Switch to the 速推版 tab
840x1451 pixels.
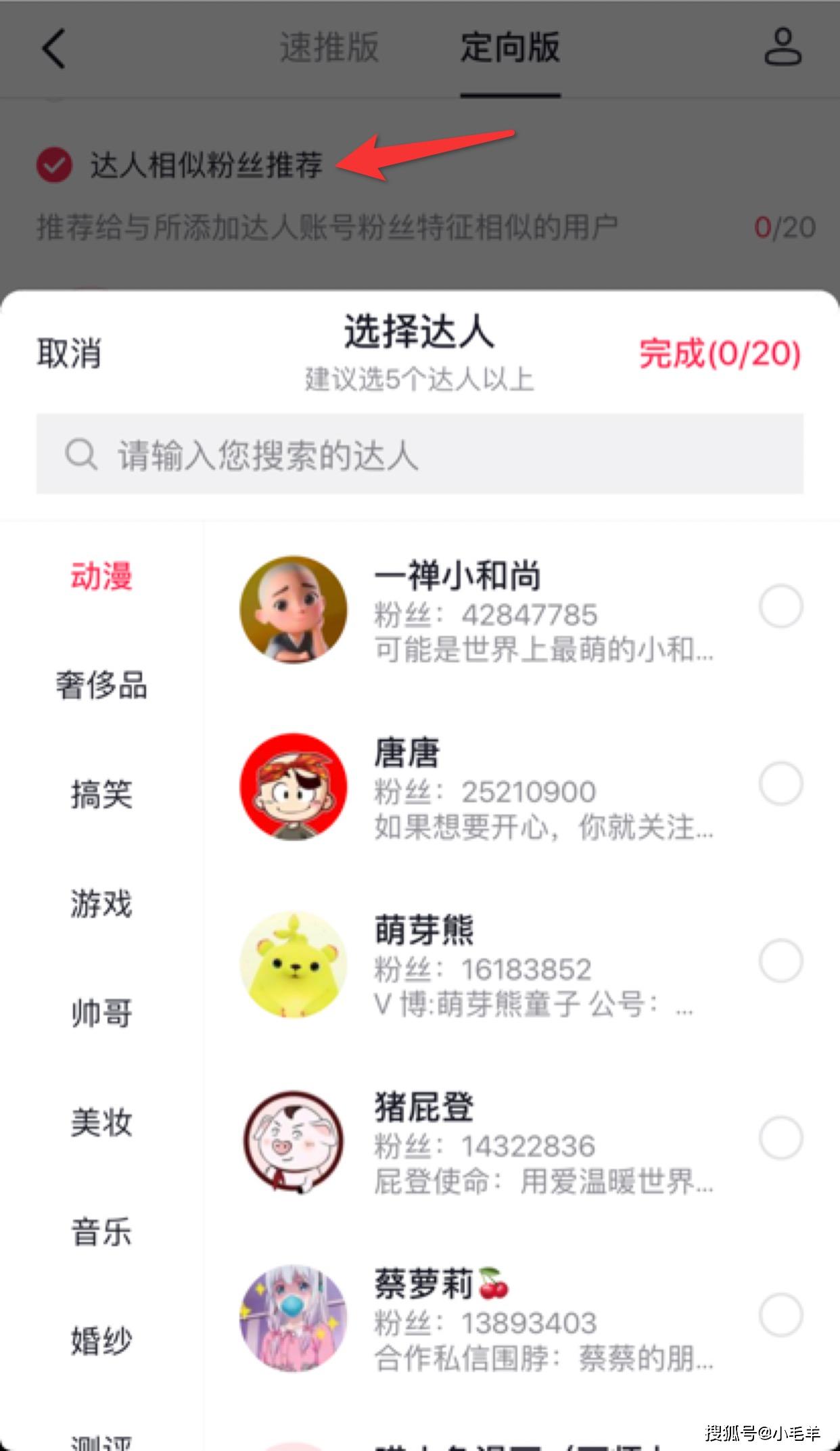(329, 48)
